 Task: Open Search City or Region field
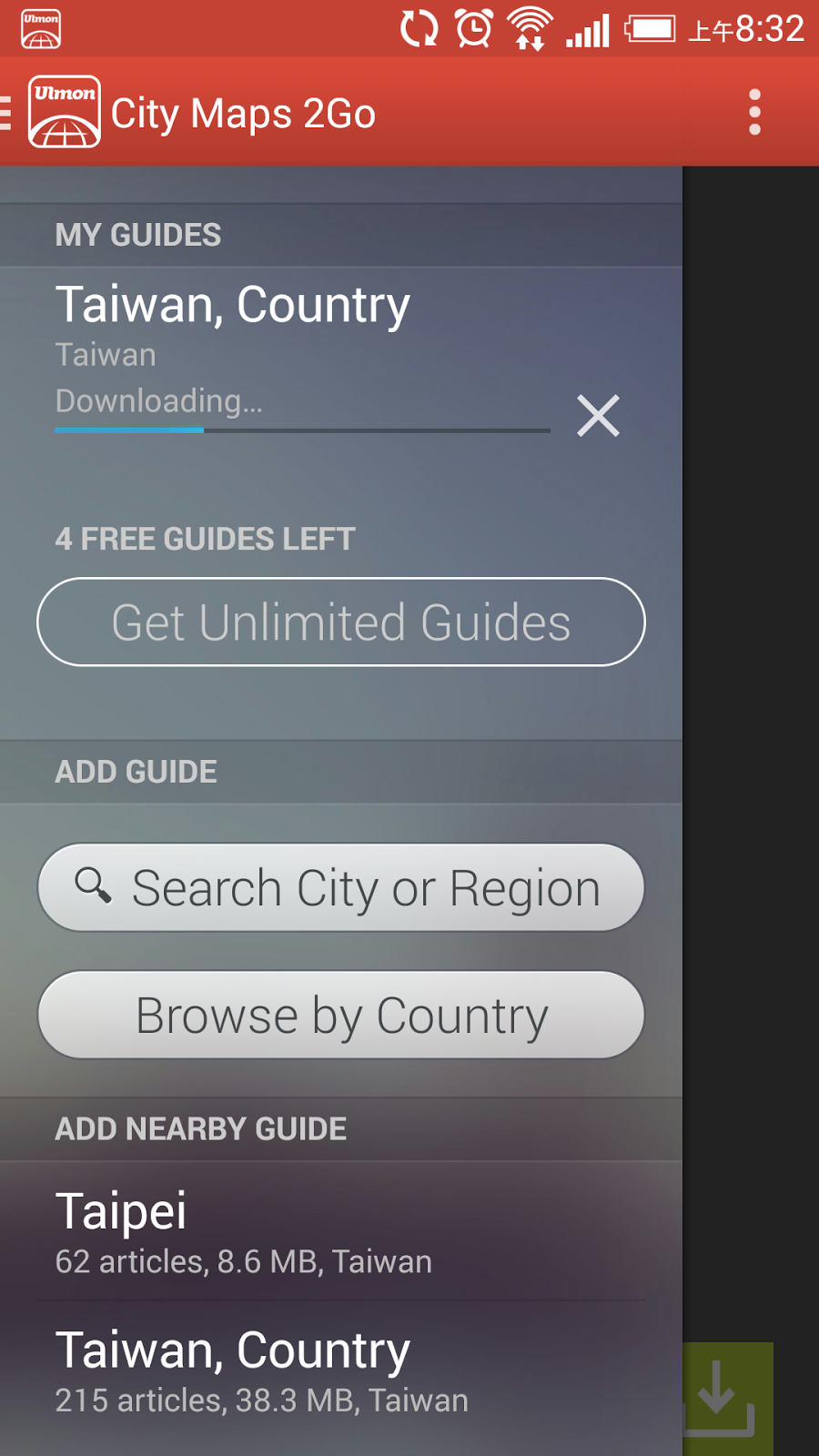pyautogui.click(x=340, y=887)
